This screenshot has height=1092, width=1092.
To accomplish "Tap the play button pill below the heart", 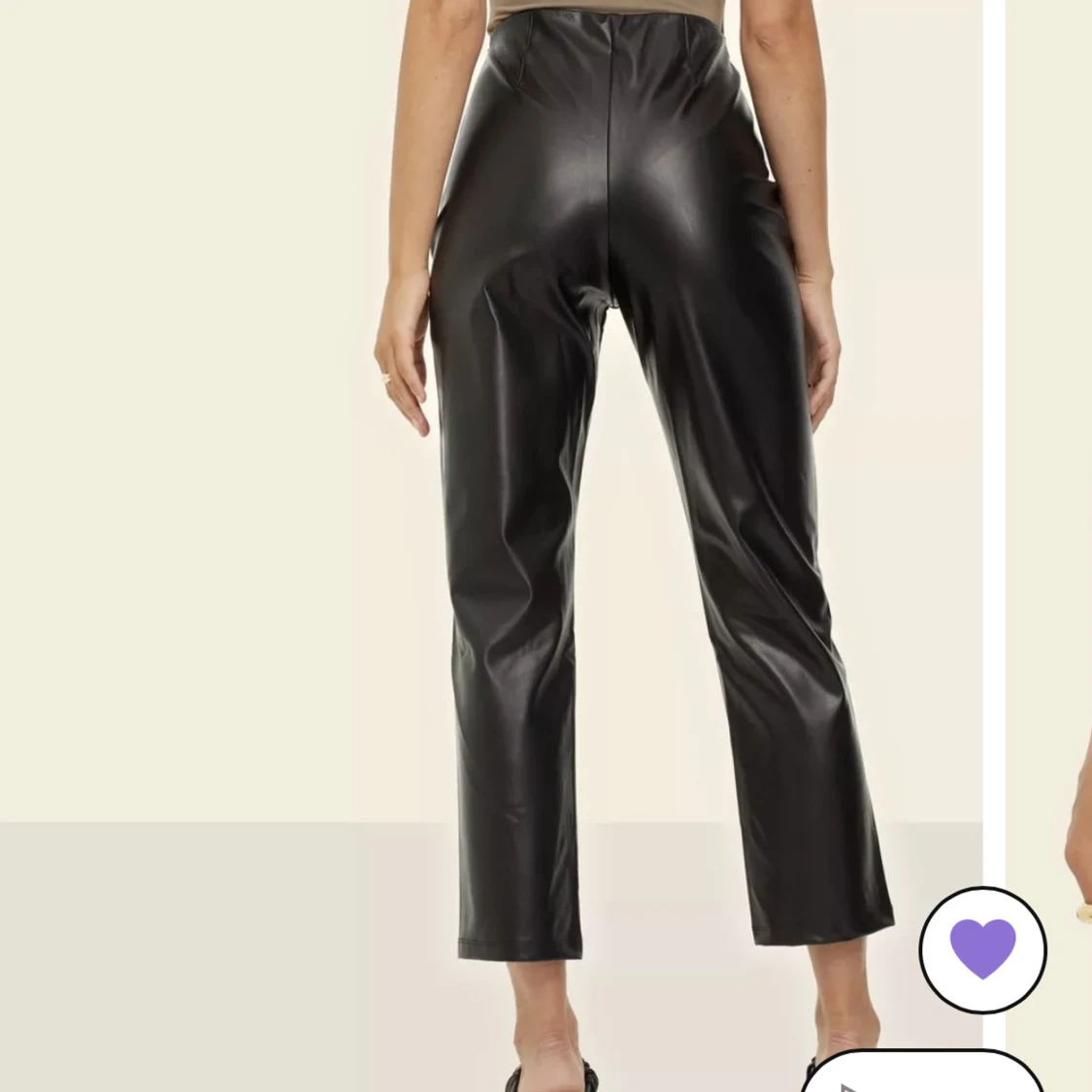I will [920, 1075].
